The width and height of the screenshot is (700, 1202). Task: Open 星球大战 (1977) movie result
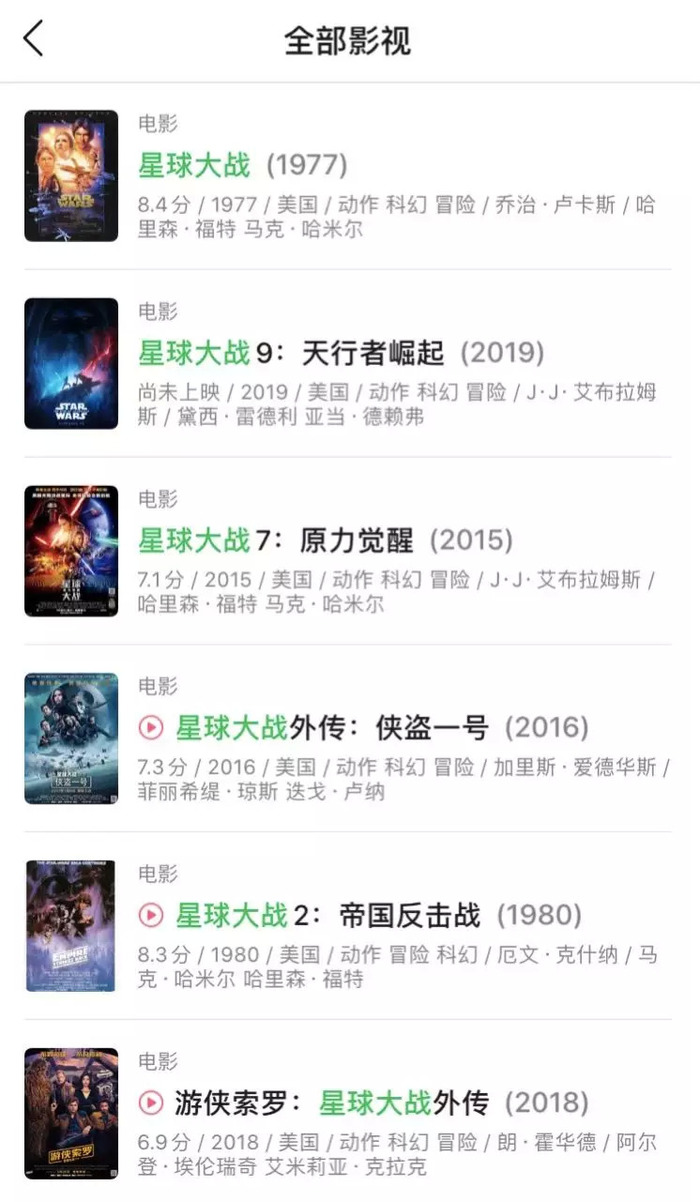click(x=350, y=176)
